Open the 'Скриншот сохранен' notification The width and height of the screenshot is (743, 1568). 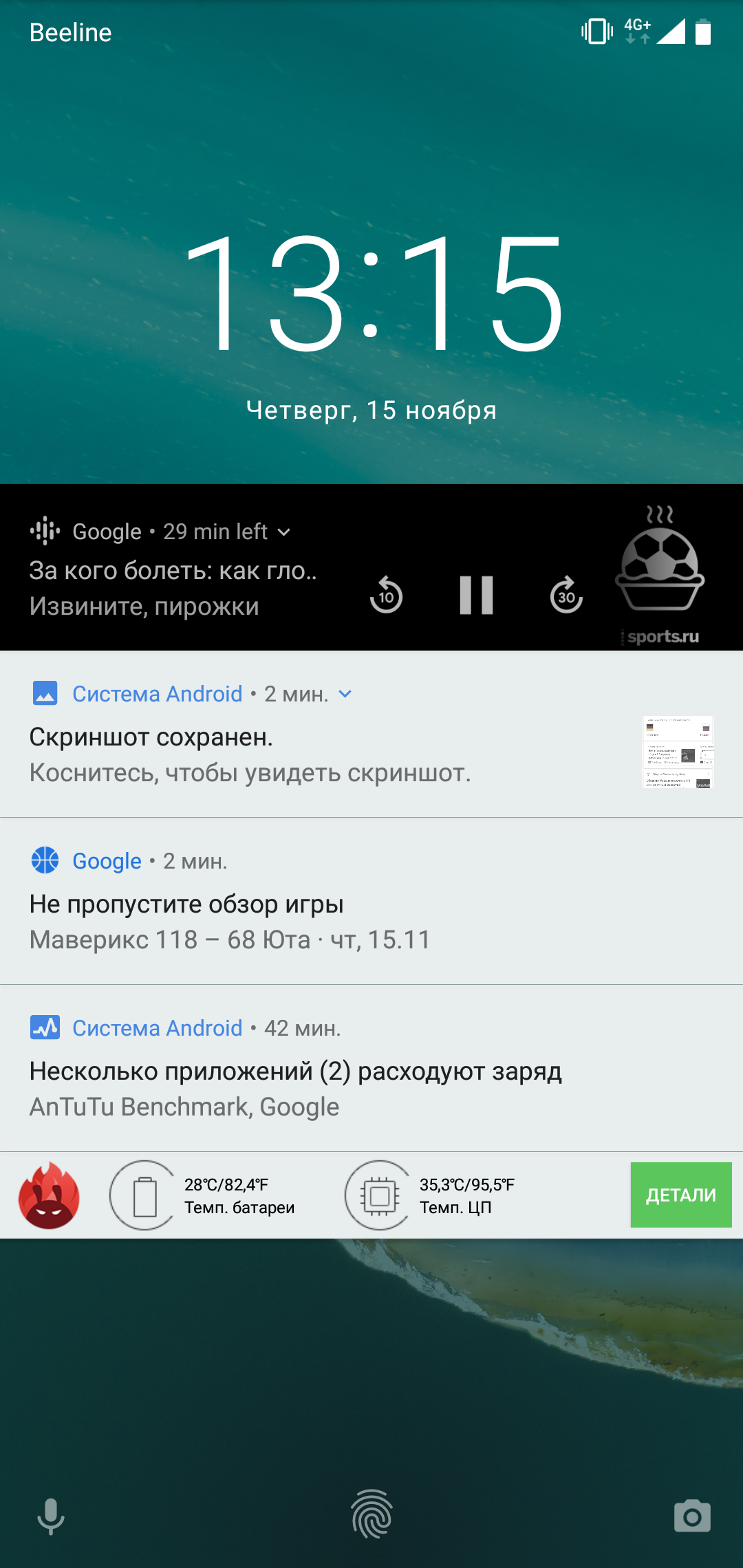coord(371,734)
